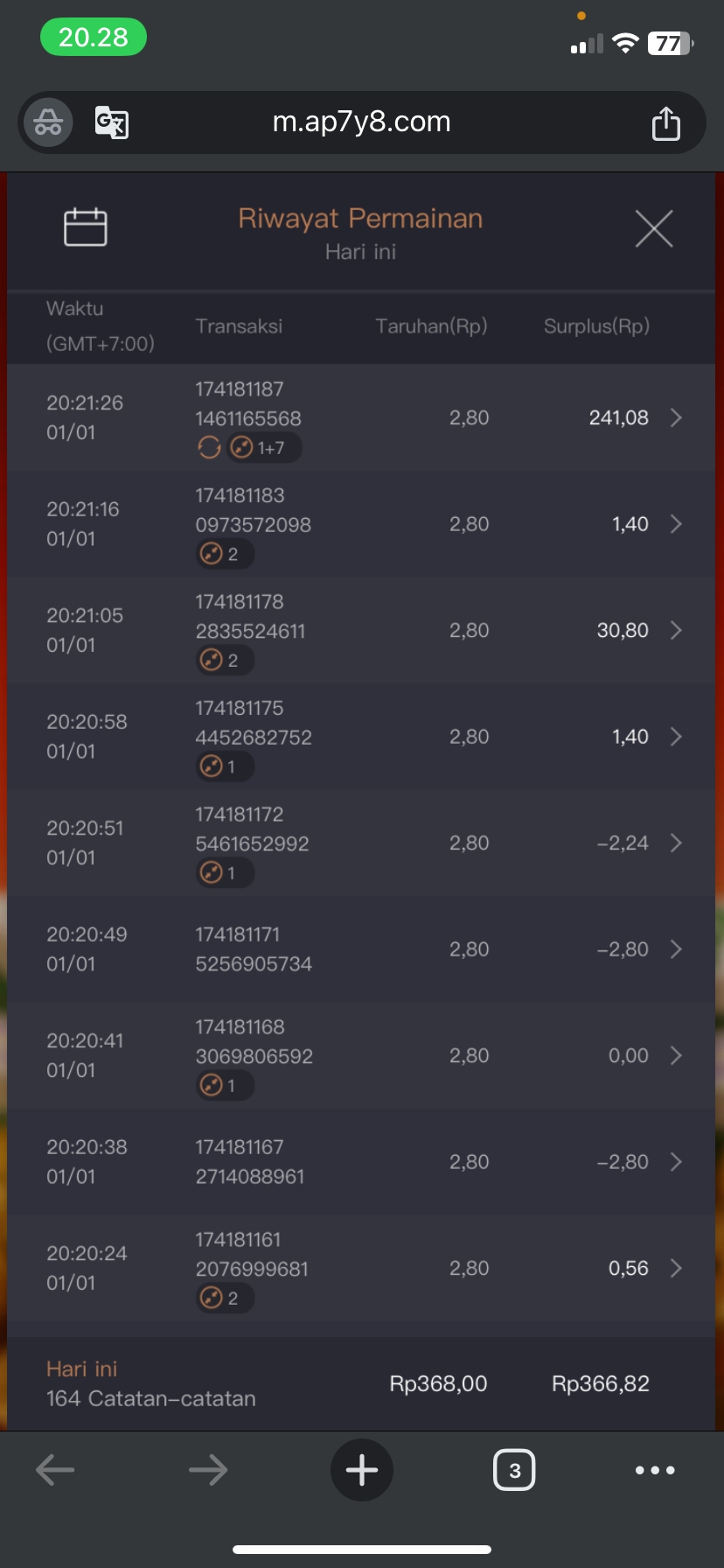Open the calendar date picker
Image resolution: width=724 pixels, height=1568 pixels.
click(x=86, y=227)
